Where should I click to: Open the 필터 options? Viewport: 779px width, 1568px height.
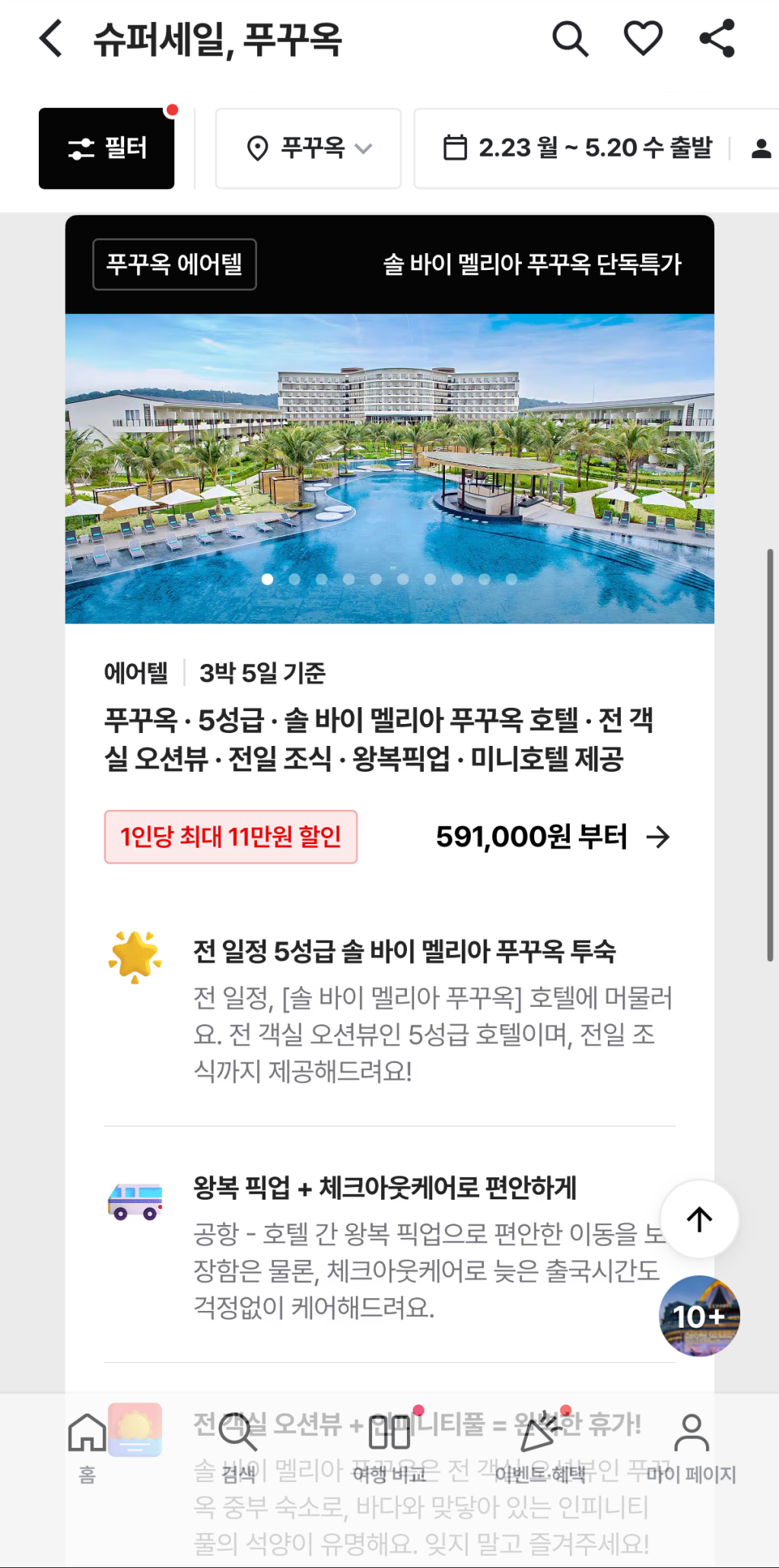pyautogui.click(x=107, y=148)
